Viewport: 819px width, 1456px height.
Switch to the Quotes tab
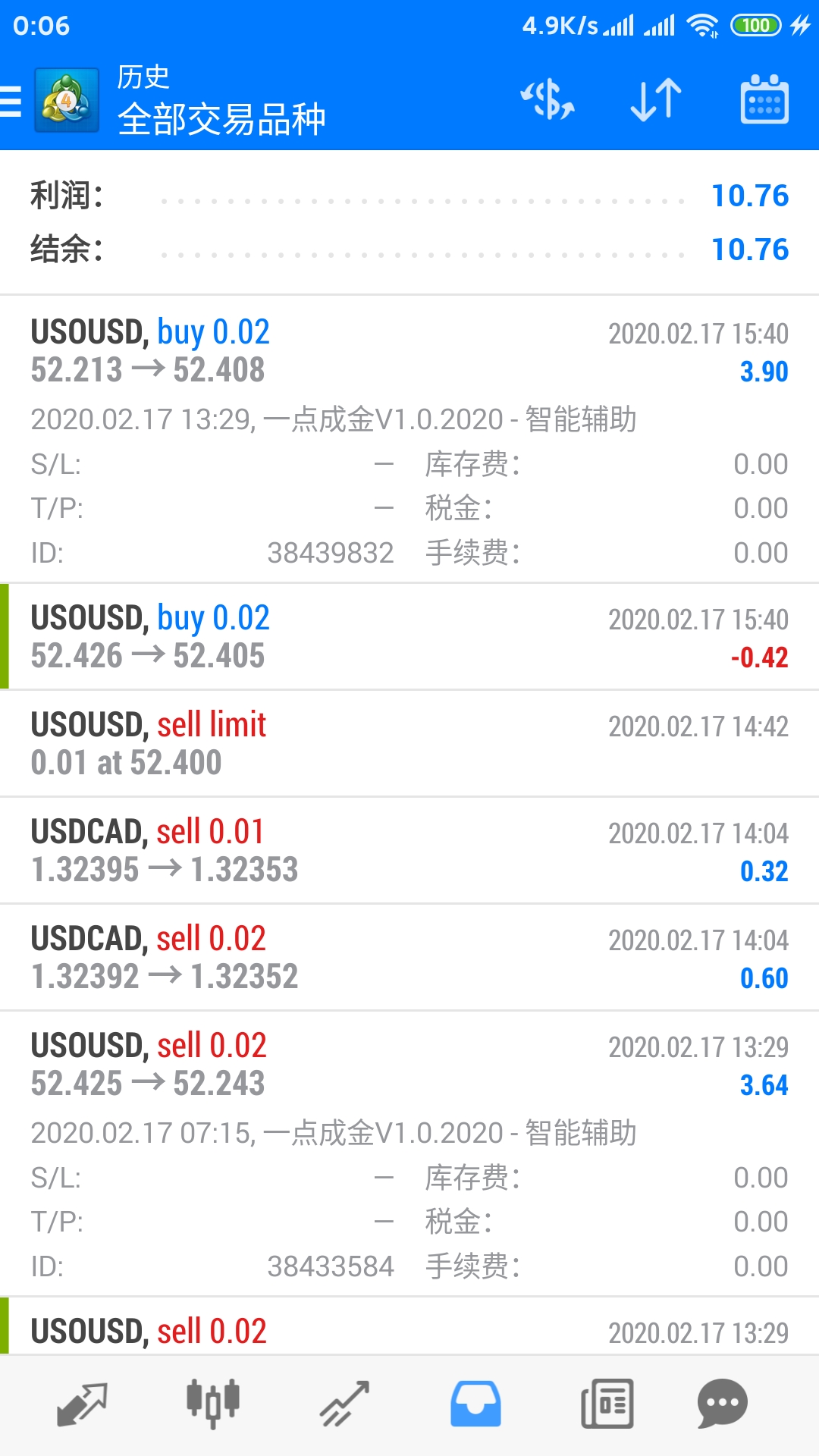click(82, 1404)
